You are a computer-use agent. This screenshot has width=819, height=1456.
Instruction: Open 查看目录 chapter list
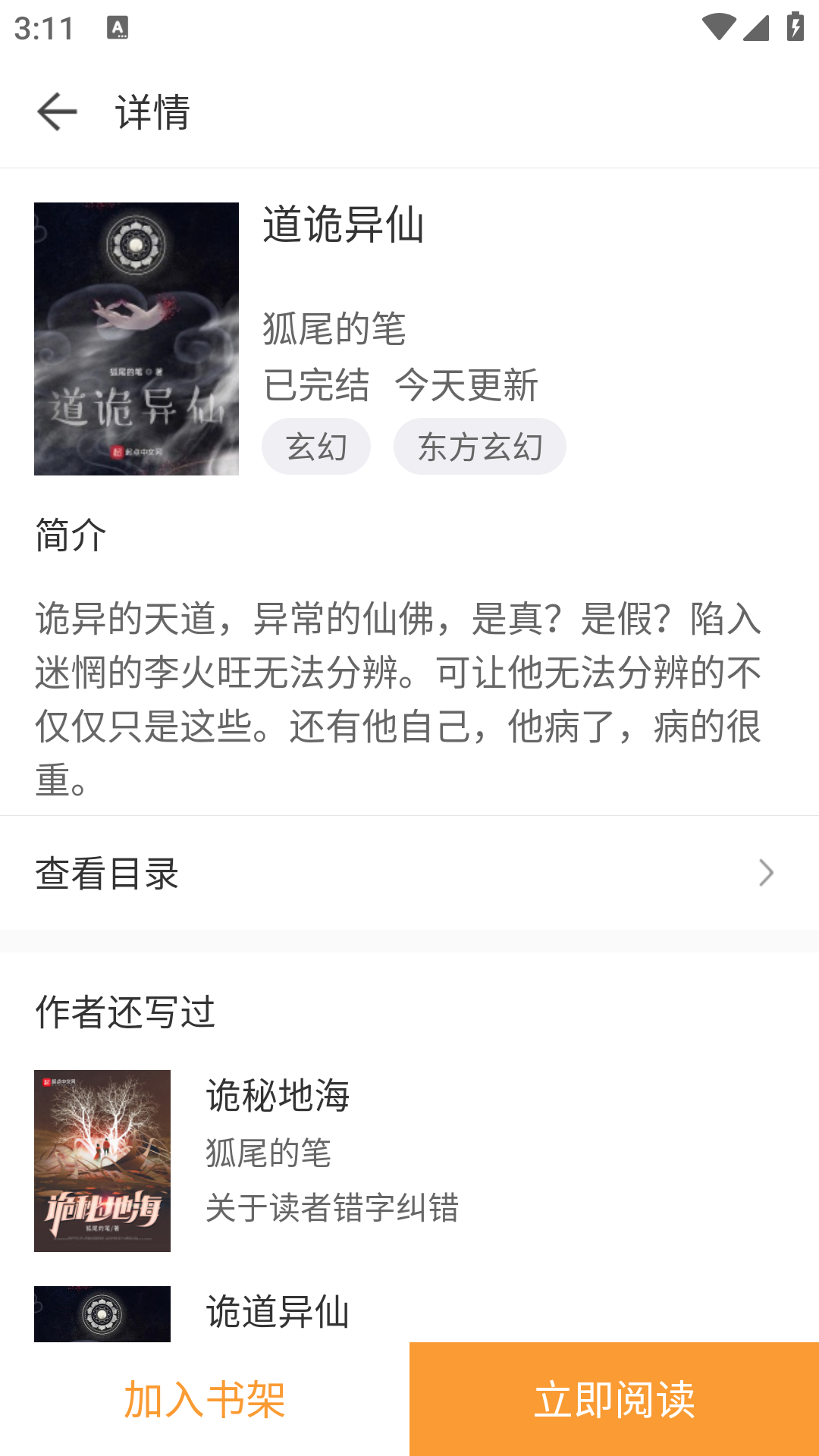pos(409,873)
